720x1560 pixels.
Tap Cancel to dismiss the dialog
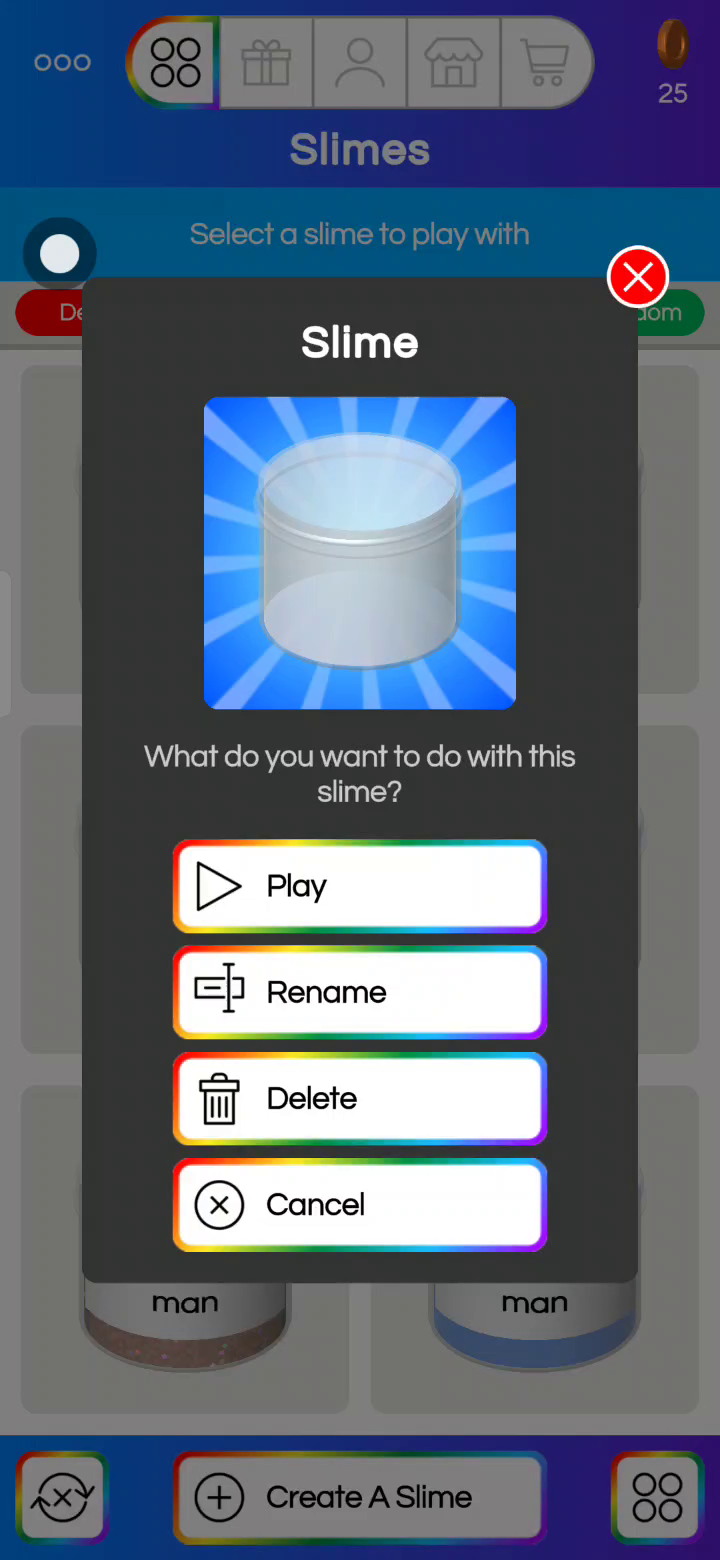click(x=360, y=1204)
